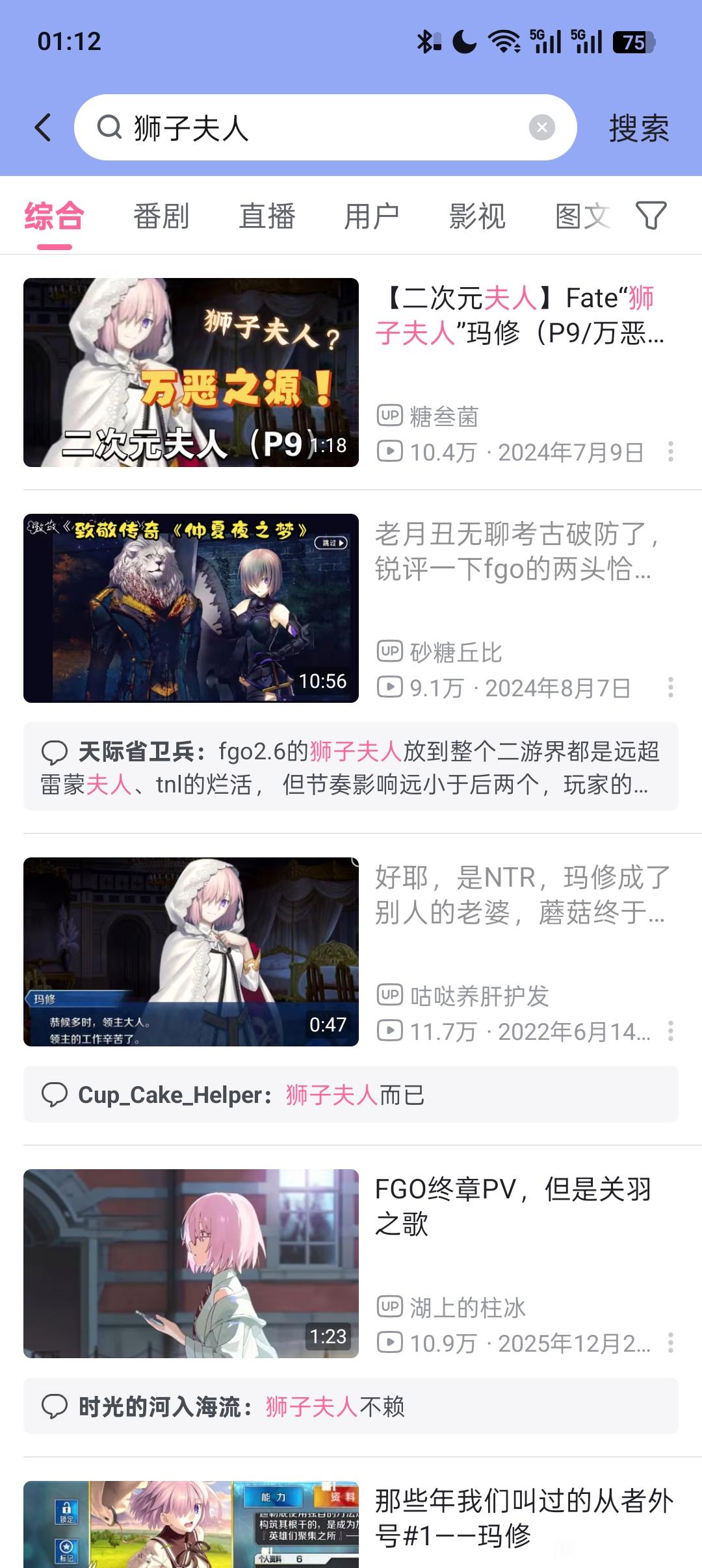This screenshot has height=1568, width=702.
Task: Switch to the 图文 tab
Action: tap(582, 216)
